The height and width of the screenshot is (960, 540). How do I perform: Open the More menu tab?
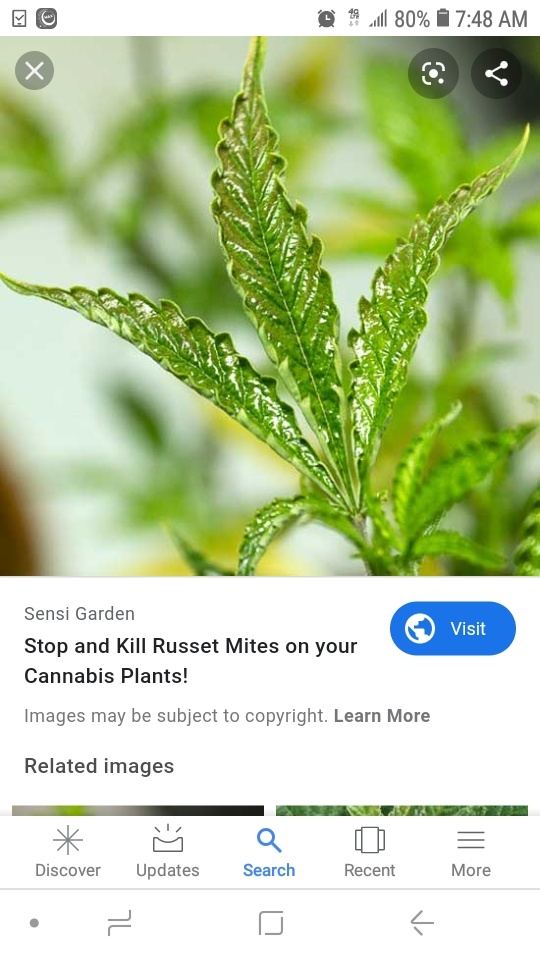tap(471, 852)
